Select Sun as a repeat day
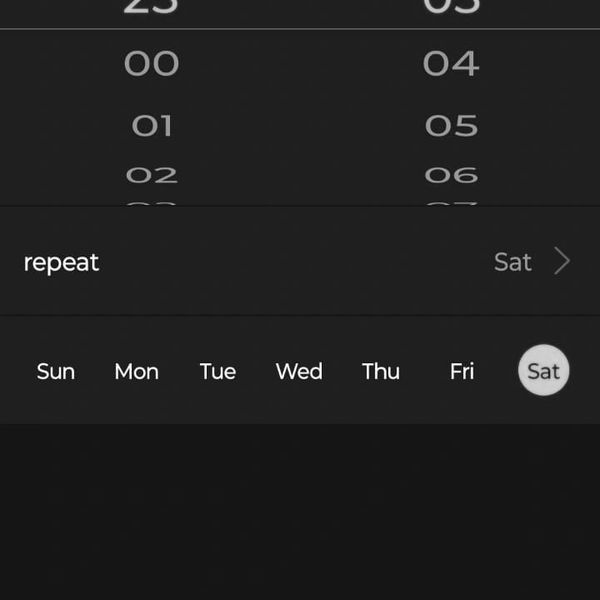This screenshot has width=600, height=600. (x=56, y=371)
